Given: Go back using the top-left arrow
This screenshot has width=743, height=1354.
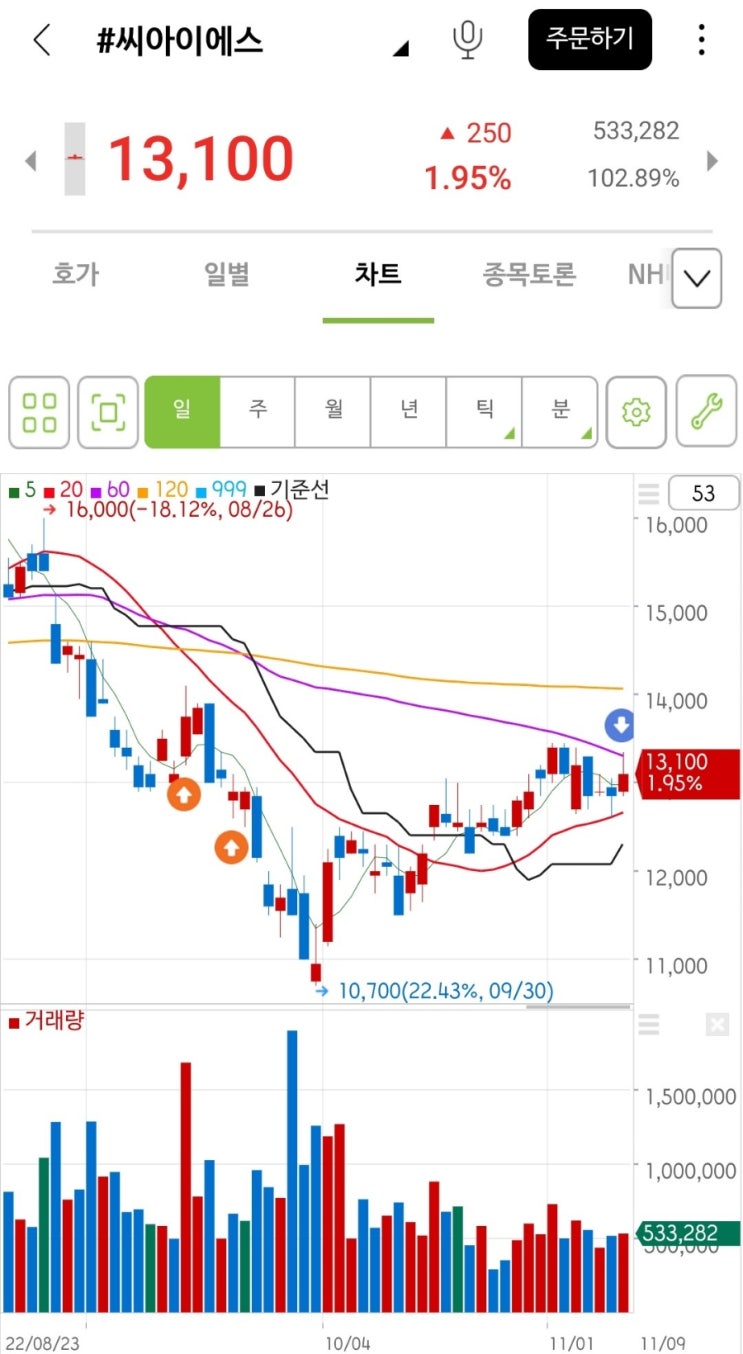Looking at the screenshot, I should tap(41, 40).
